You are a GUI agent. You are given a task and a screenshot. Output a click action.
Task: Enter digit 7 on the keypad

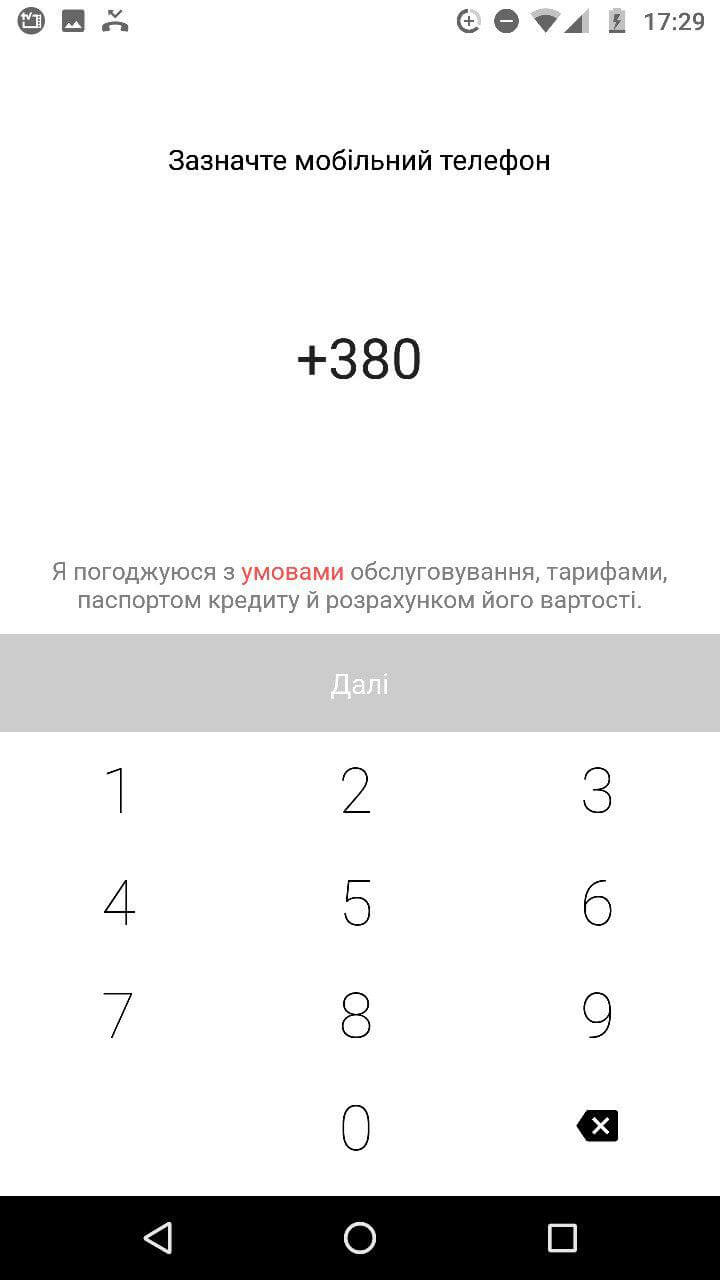click(x=118, y=1015)
